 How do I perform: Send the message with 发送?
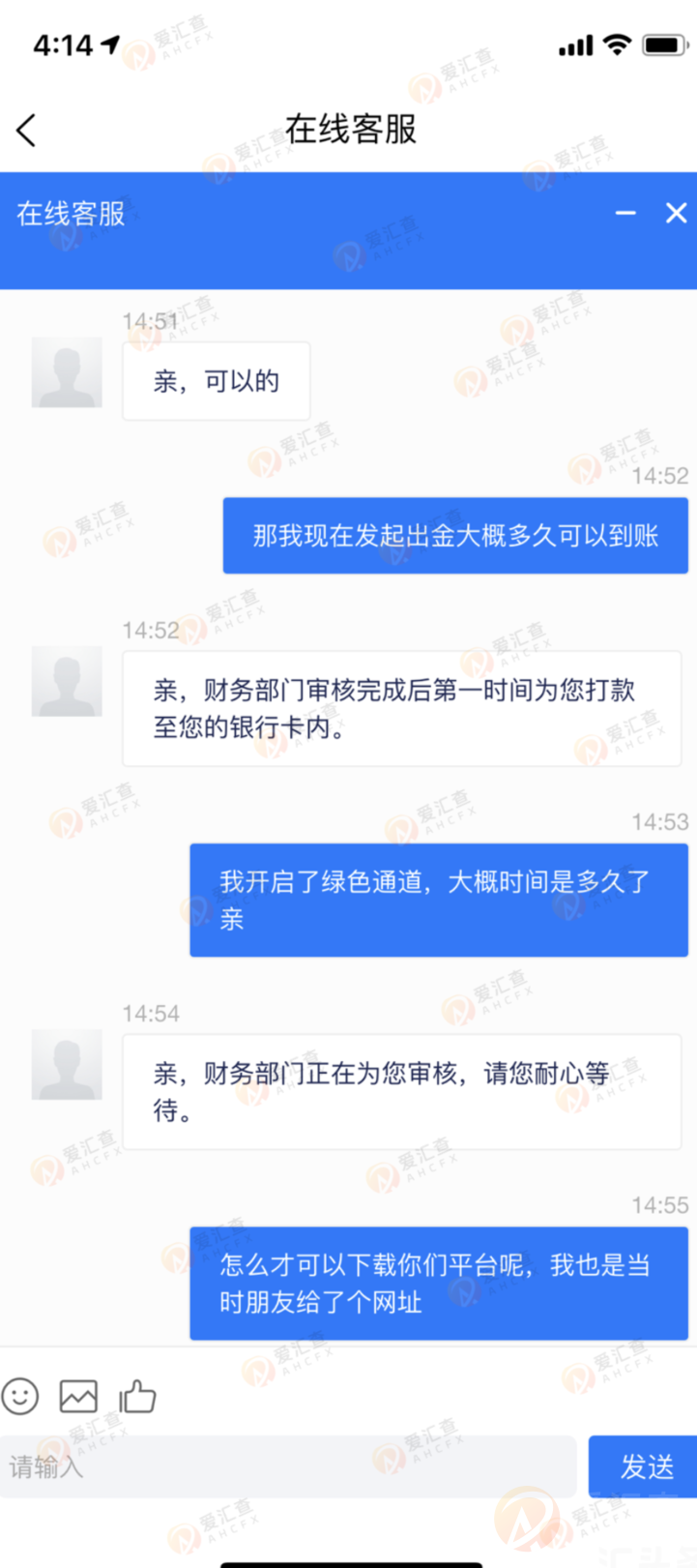click(646, 1466)
